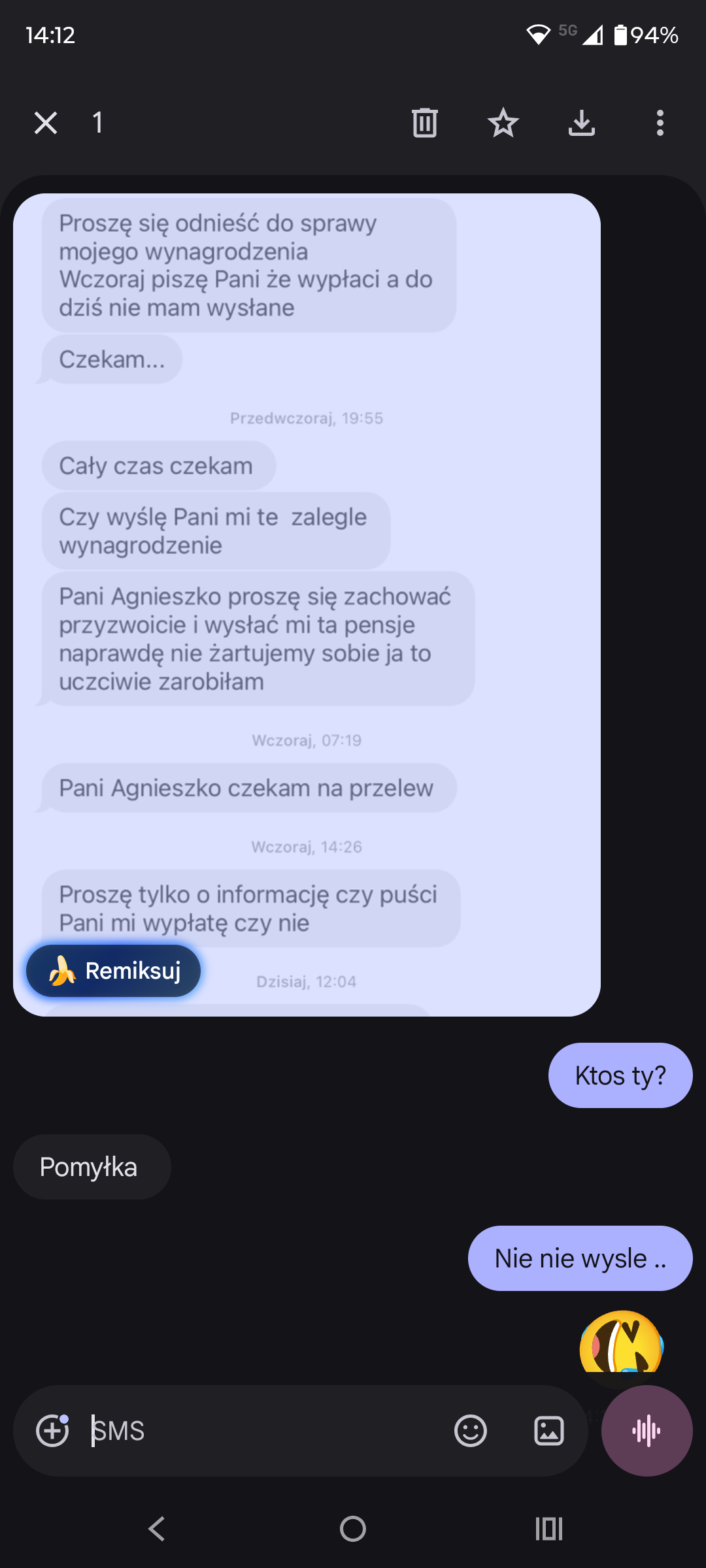Close the message selection mode

pyautogui.click(x=46, y=123)
